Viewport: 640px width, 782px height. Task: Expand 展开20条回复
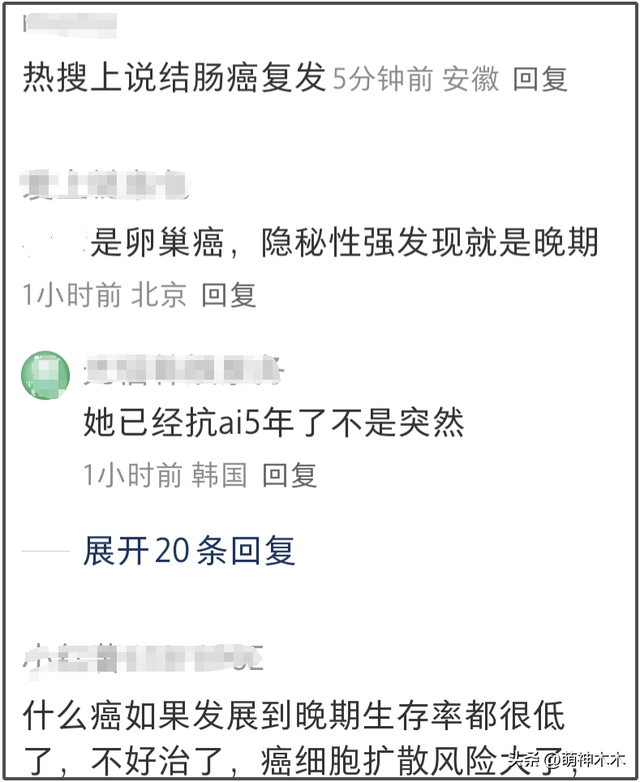tap(189, 551)
